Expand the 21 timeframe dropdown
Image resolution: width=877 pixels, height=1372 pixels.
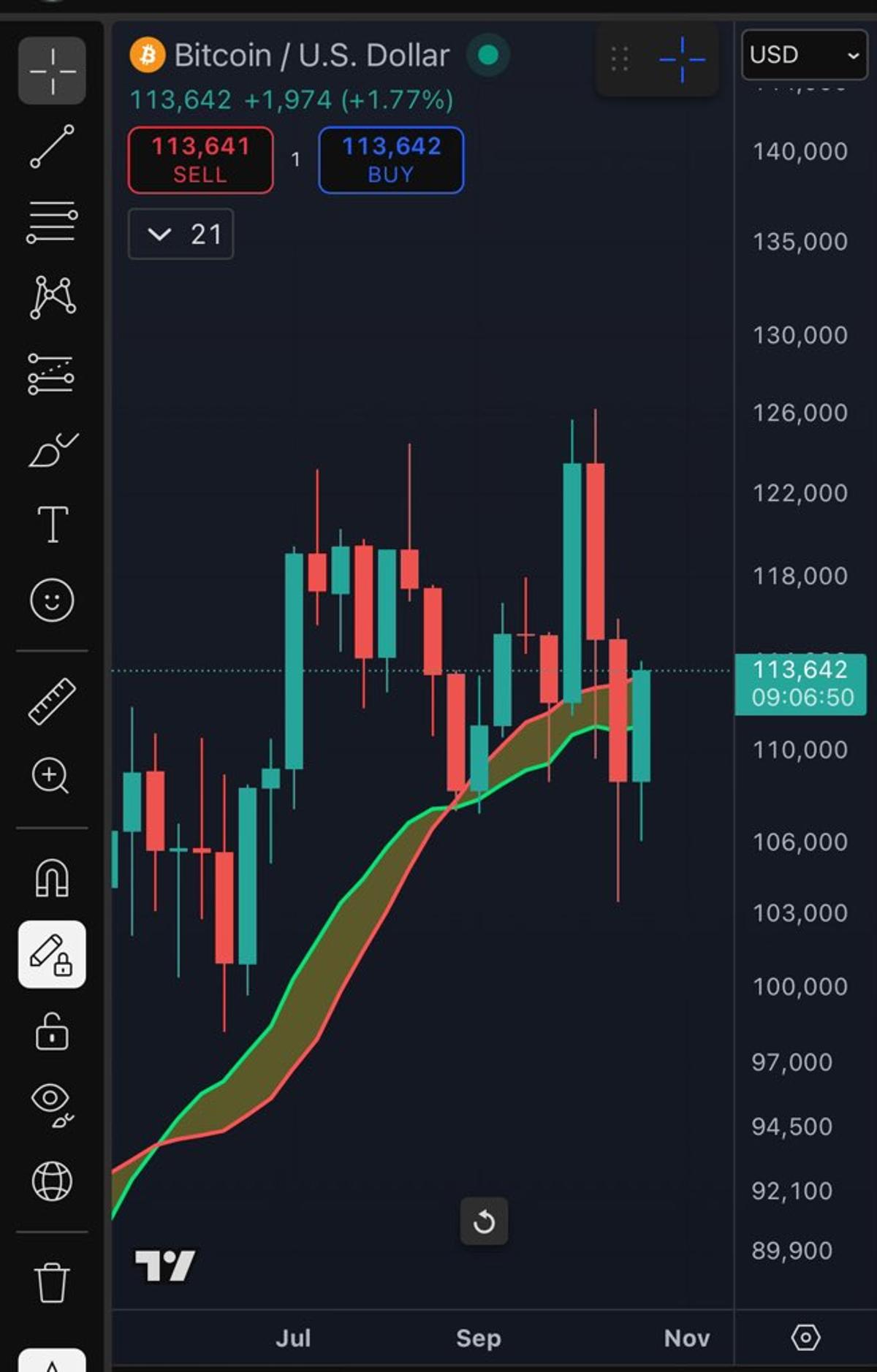[180, 234]
